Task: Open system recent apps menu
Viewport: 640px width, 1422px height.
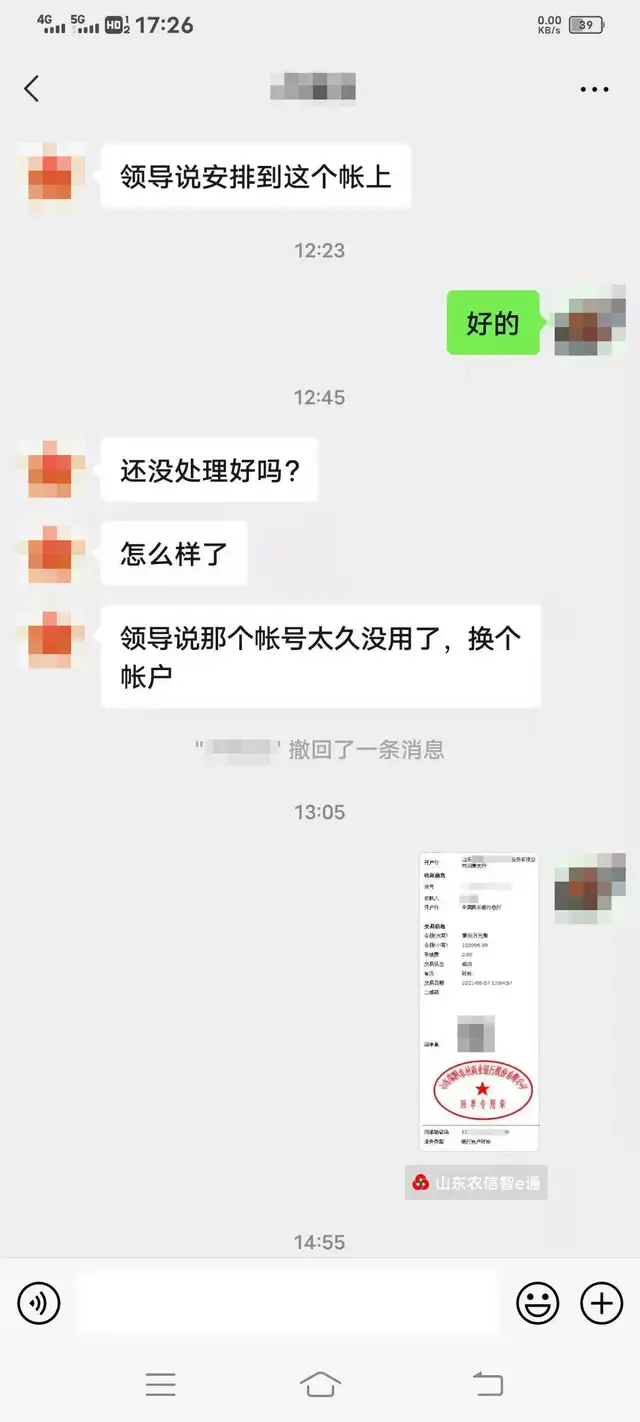Action: coord(160,1384)
